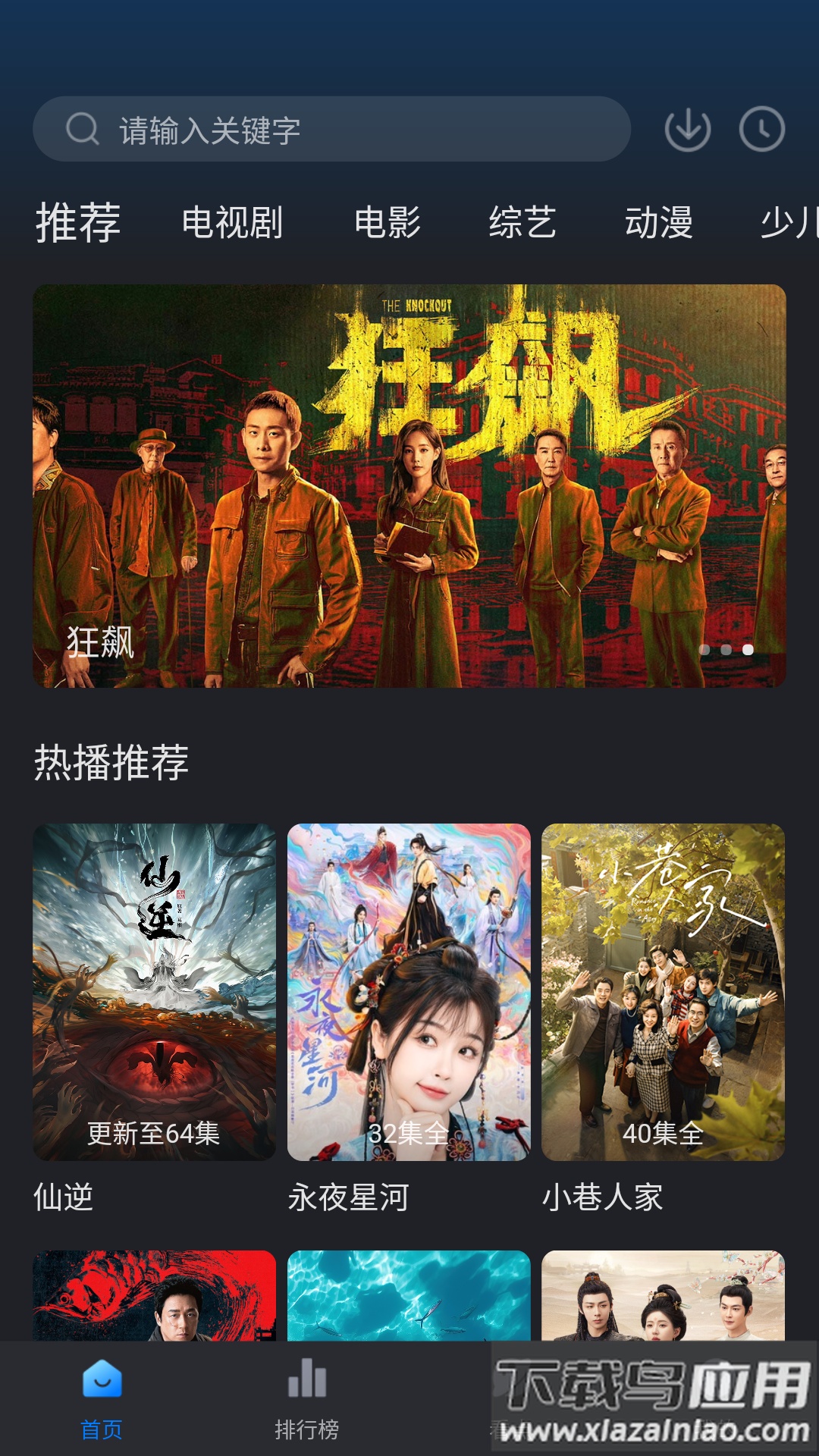Open the watch history clock icon
The height and width of the screenshot is (1456, 819).
(x=761, y=130)
